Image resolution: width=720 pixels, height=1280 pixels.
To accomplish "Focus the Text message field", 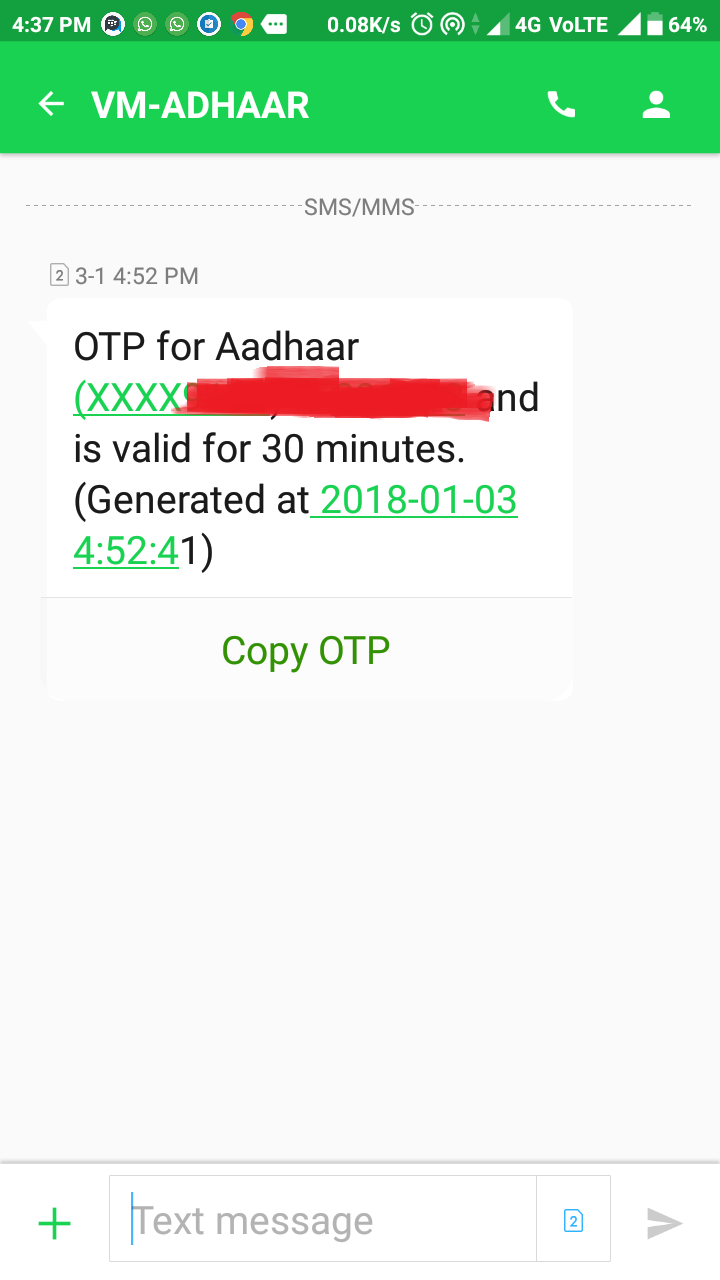I will pyautogui.click(x=323, y=1220).
